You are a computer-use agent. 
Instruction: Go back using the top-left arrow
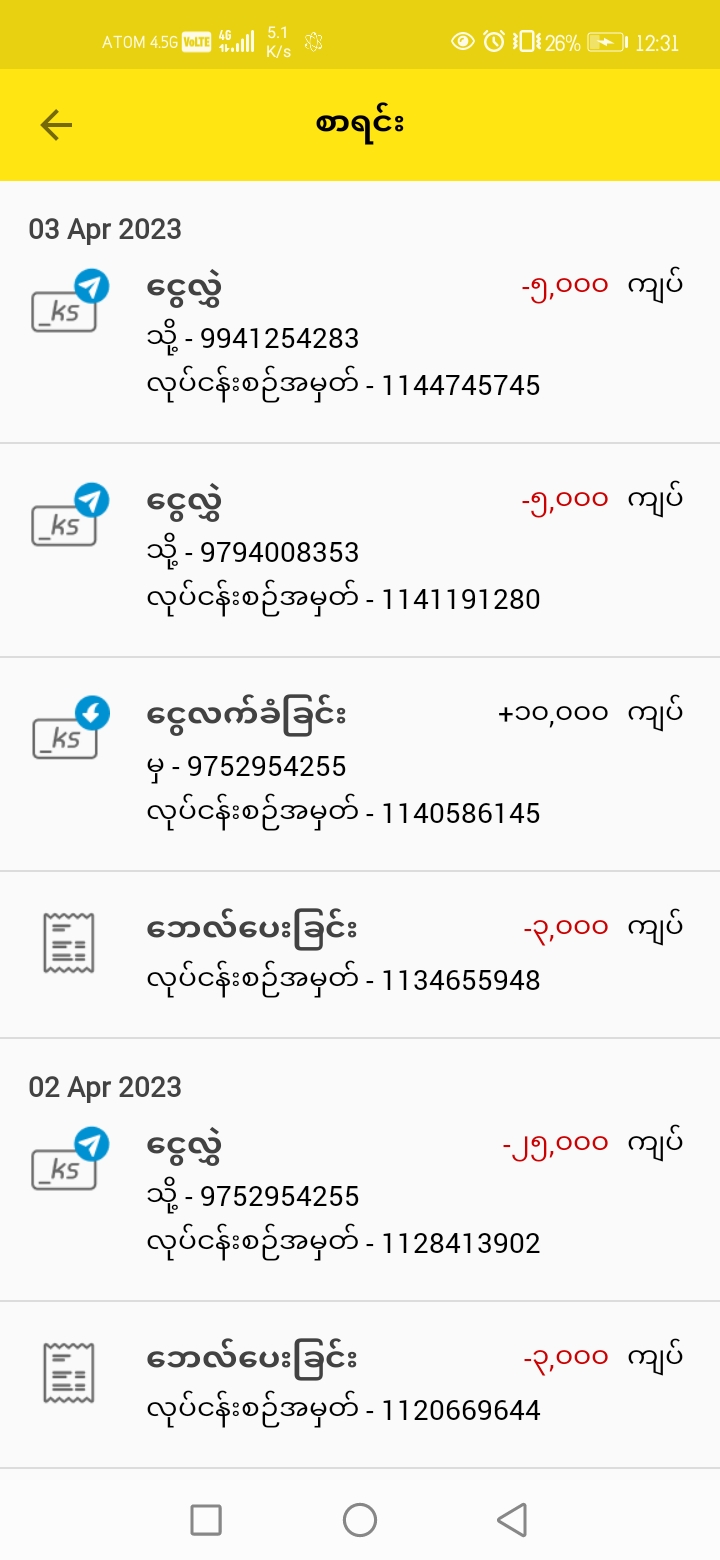56,125
